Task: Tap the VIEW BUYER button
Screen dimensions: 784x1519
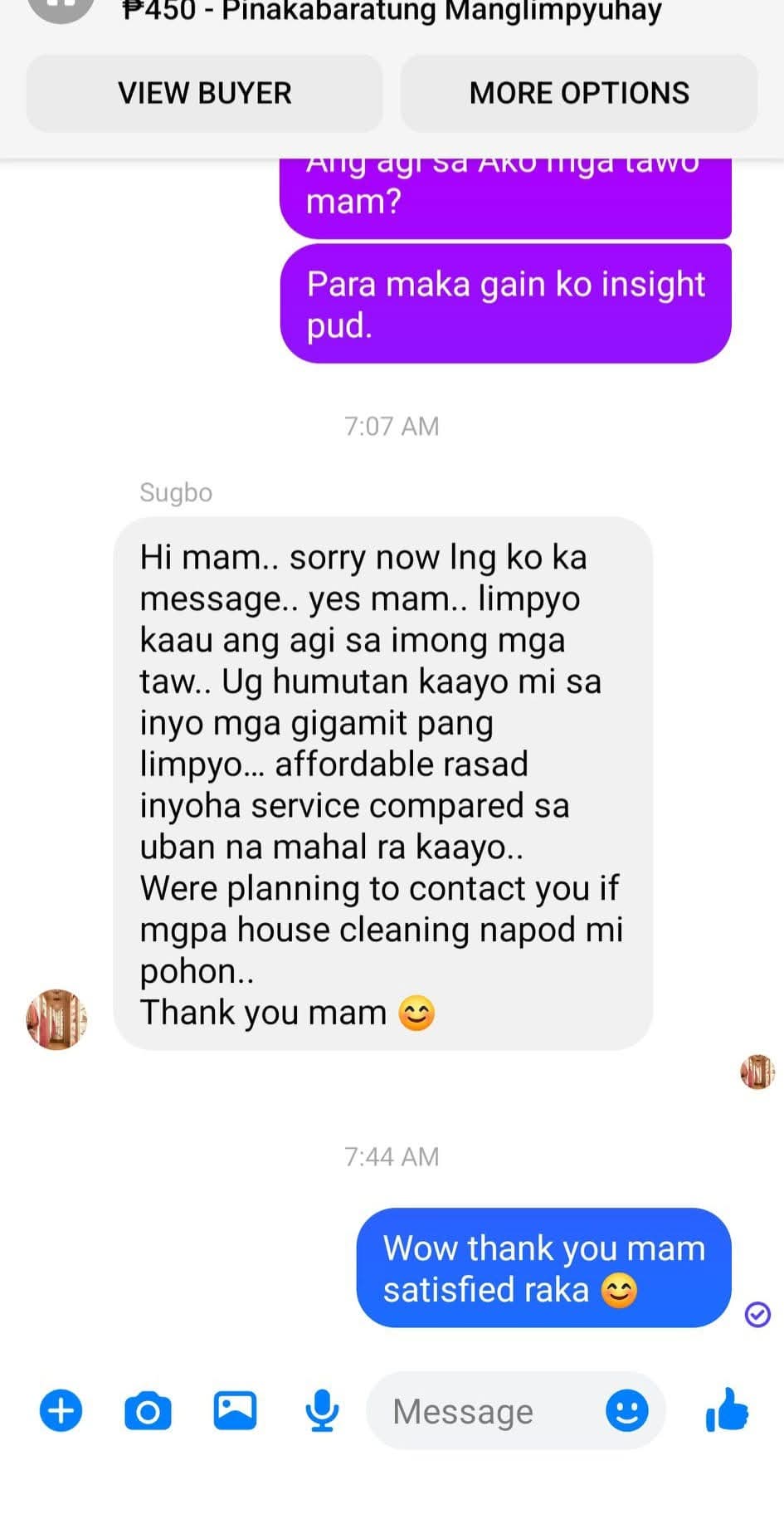Action: [204, 93]
